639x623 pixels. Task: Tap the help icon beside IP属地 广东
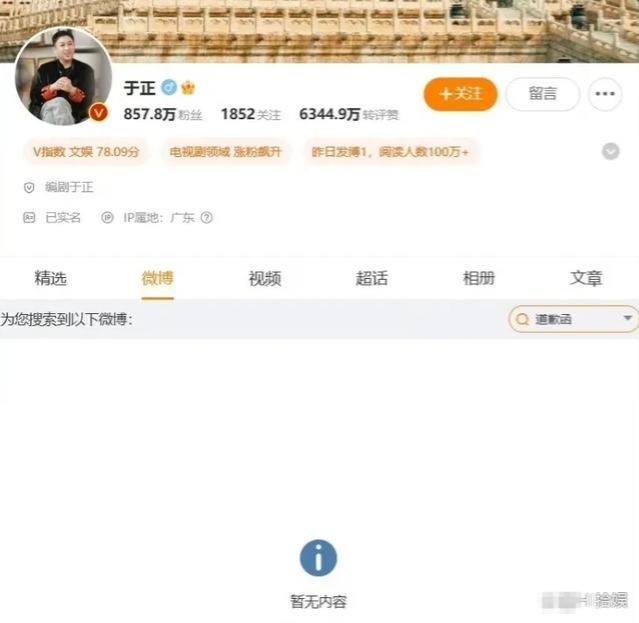(x=207, y=217)
